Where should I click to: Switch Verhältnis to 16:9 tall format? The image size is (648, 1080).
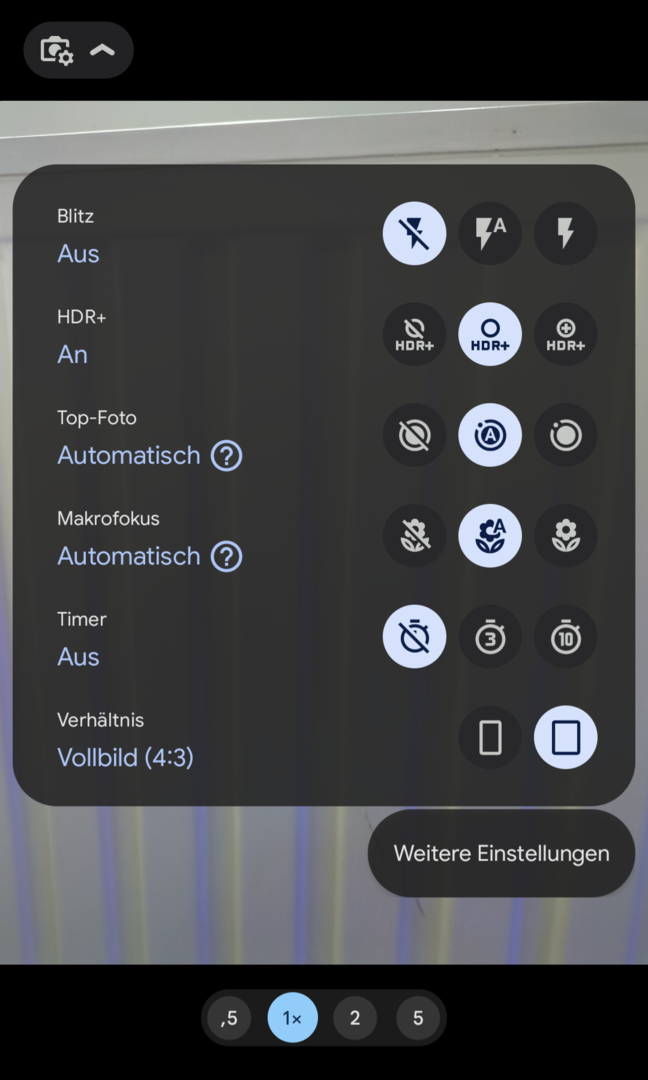(x=490, y=738)
